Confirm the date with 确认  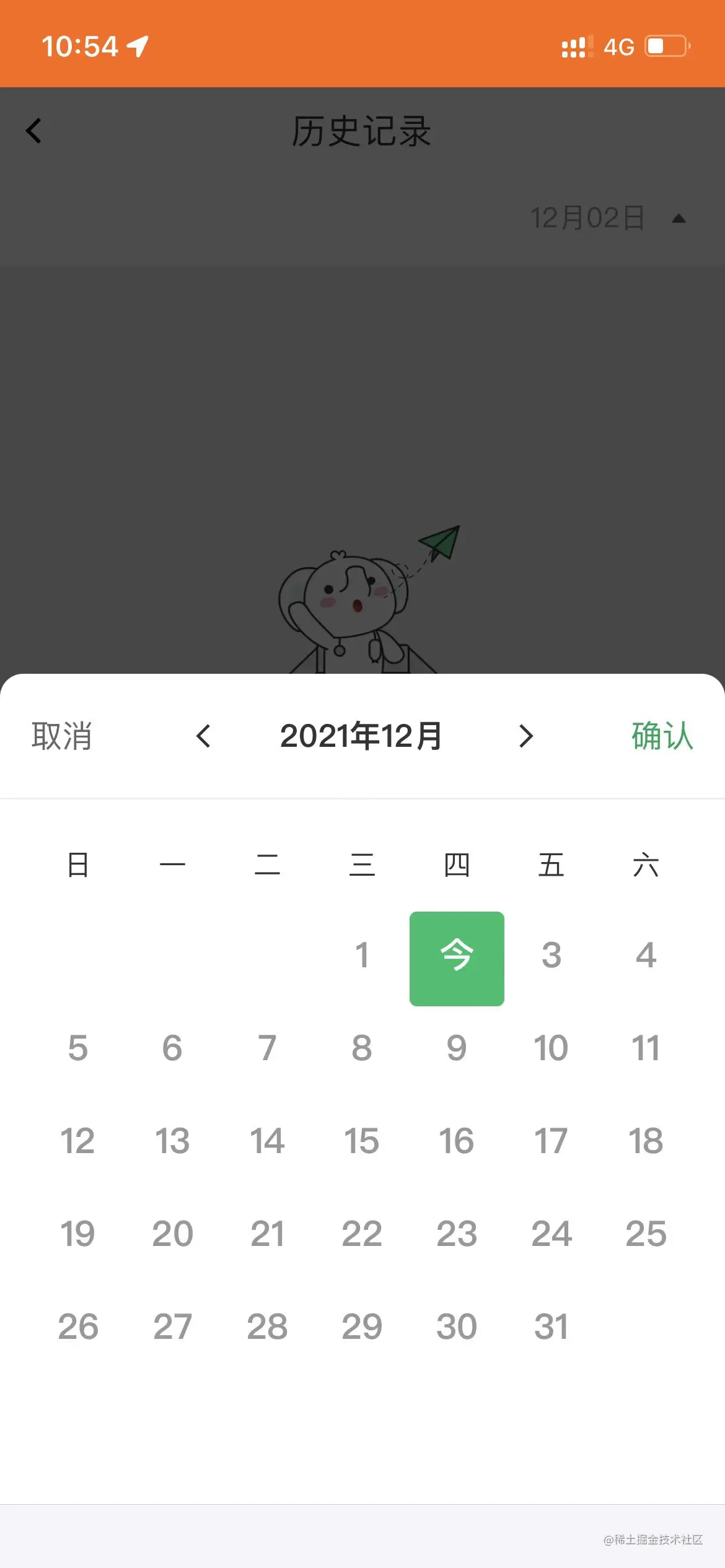click(x=662, y=736)
